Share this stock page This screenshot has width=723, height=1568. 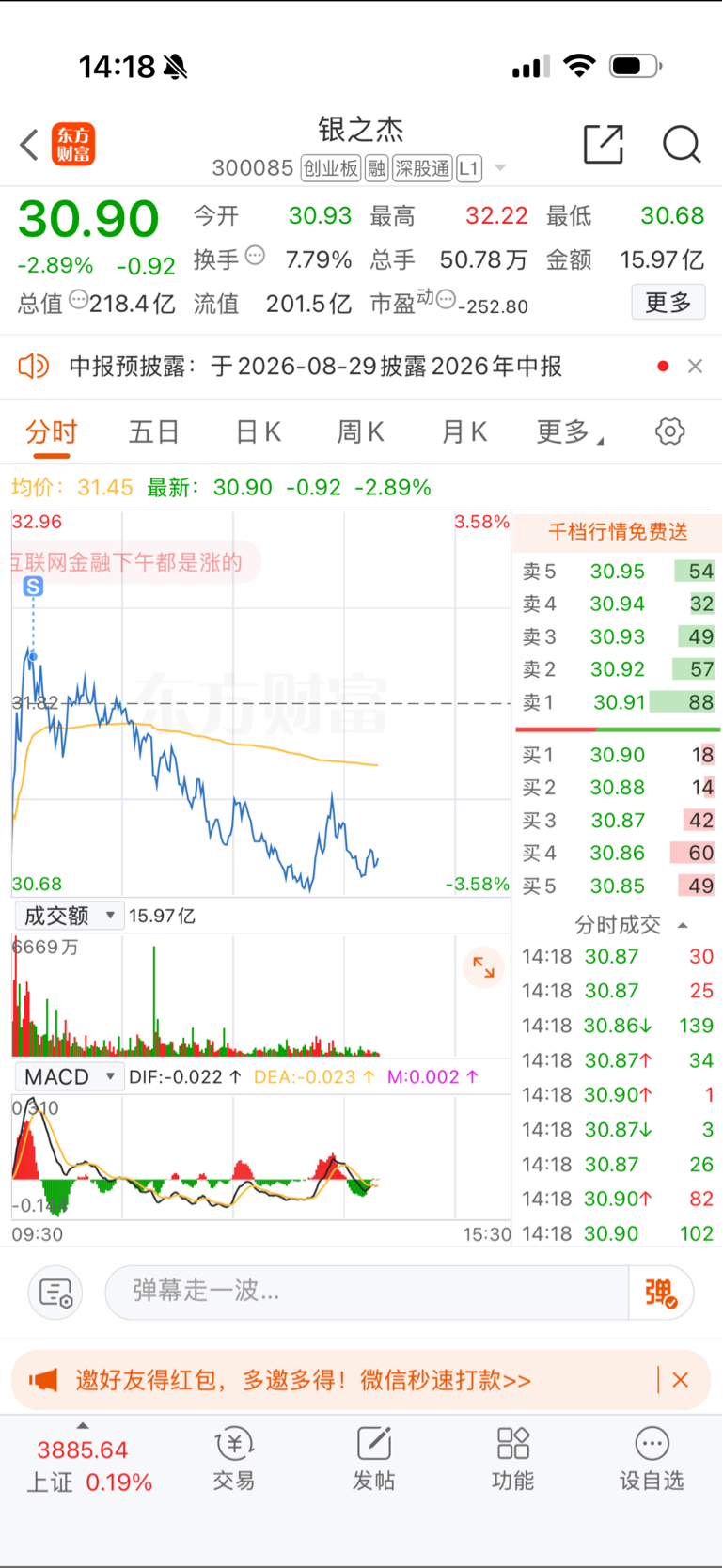tap(603, 144)
